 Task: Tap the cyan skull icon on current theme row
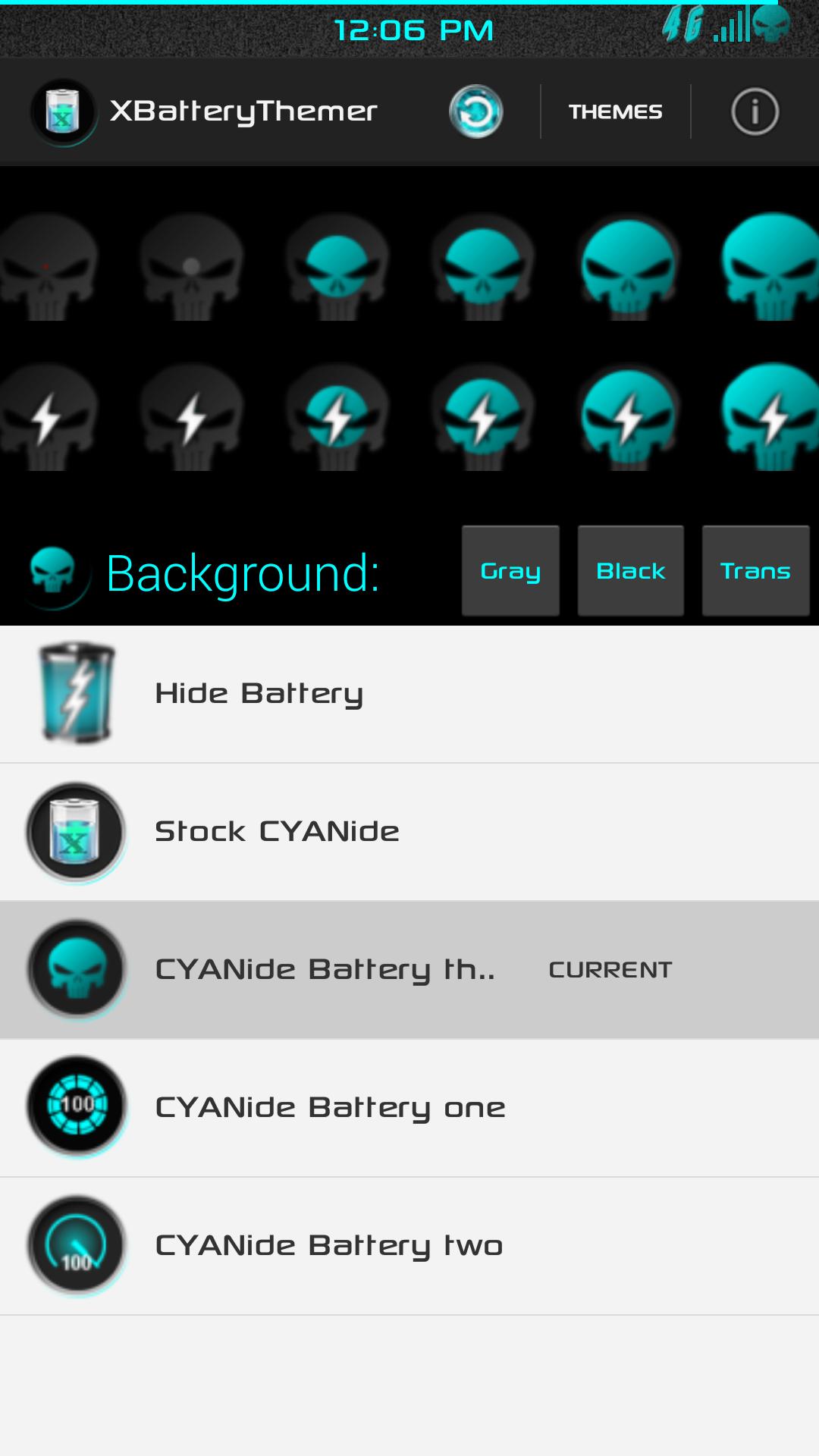pos(76,968)
